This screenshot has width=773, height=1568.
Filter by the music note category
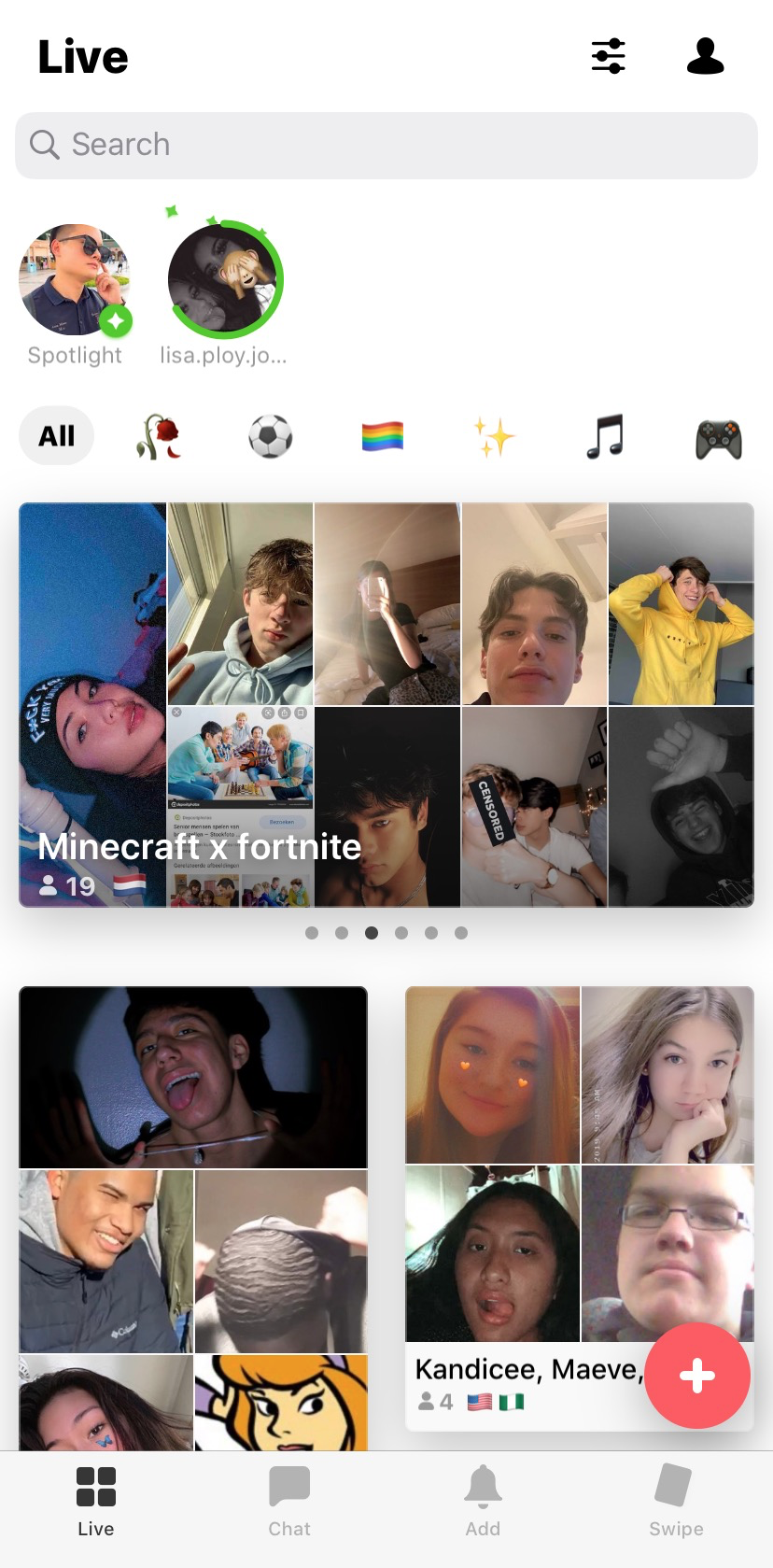point(606,437)
